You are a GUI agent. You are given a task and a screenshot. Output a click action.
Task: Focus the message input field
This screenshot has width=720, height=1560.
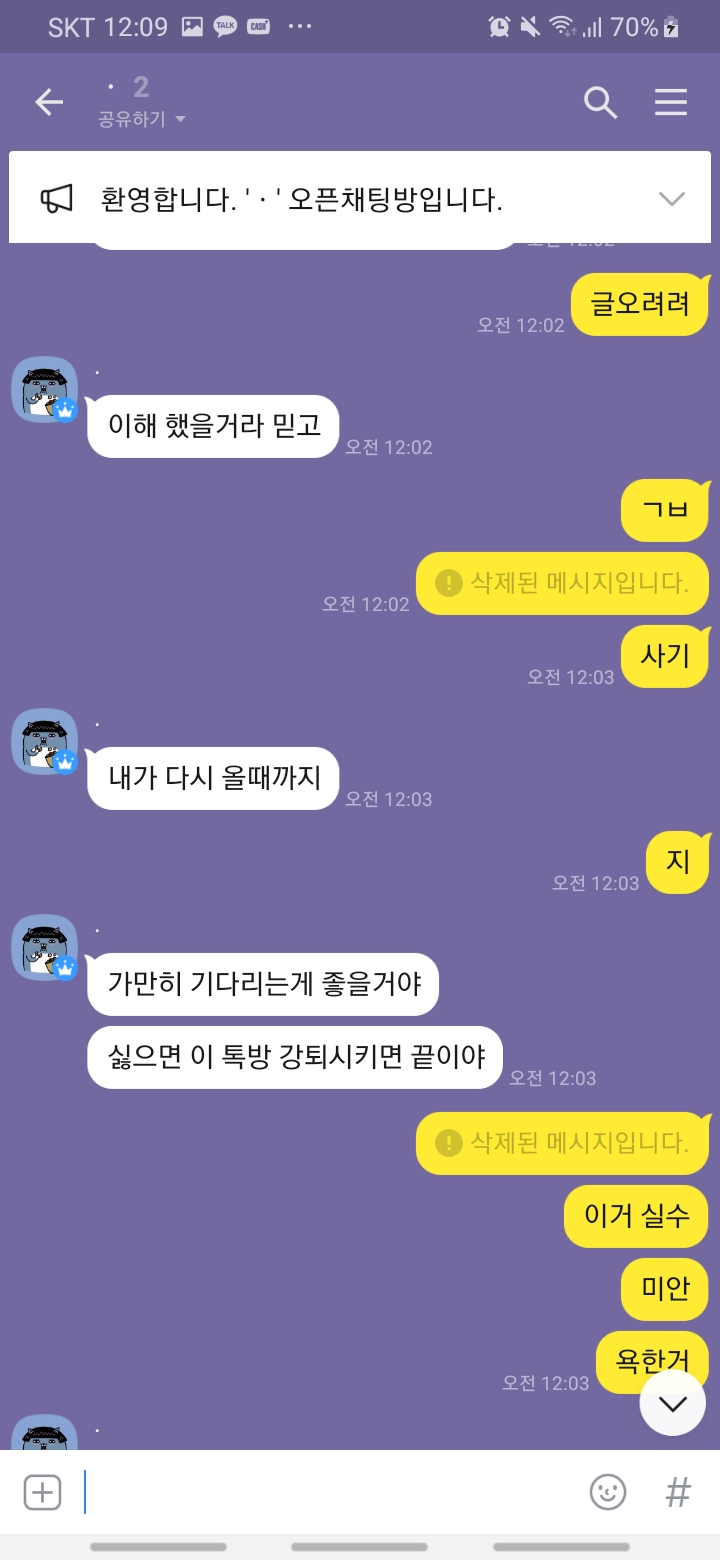point(330,1492)
